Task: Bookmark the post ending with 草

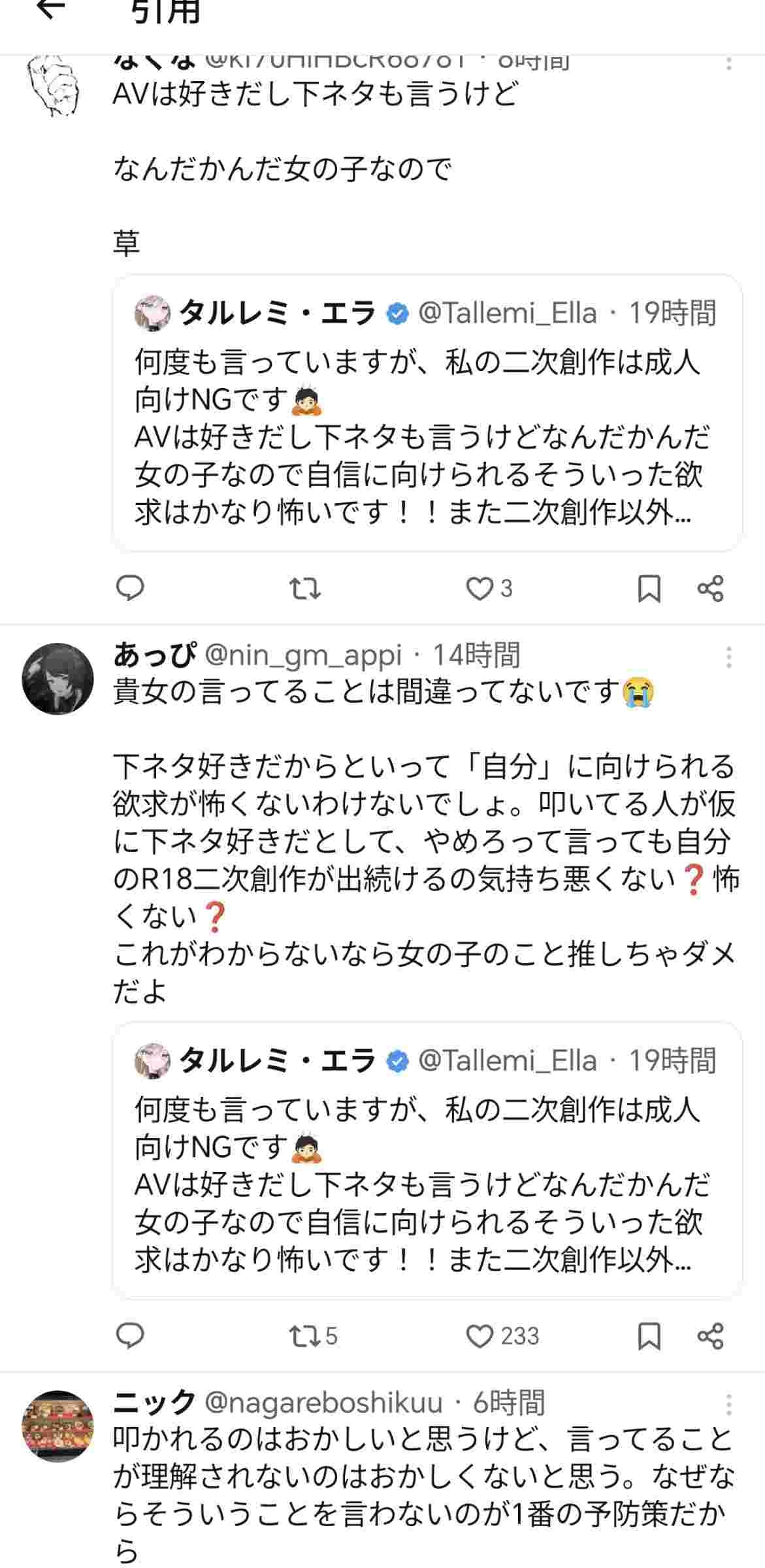Action: click(x=649, y=589)
